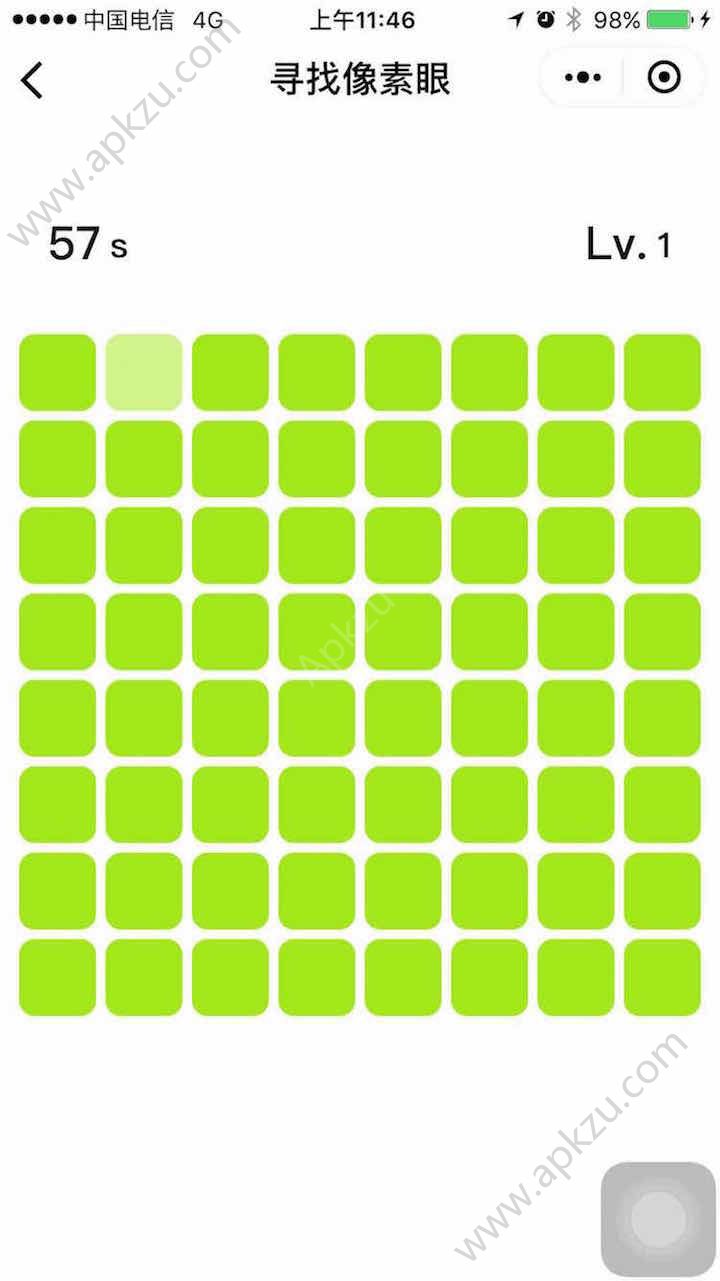Open the mini program three-dot menu
The image size is (720, 1281).
(x=583, y=78)
